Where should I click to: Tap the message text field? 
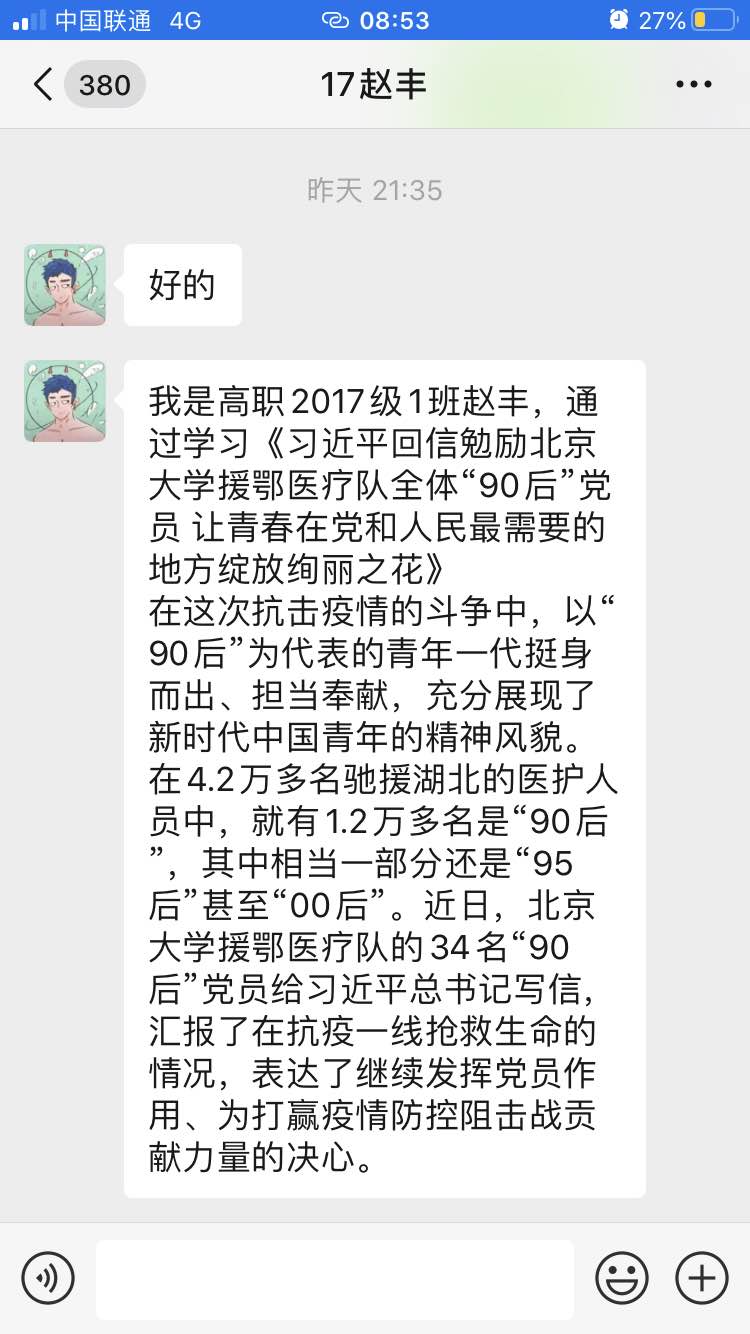334,1279
